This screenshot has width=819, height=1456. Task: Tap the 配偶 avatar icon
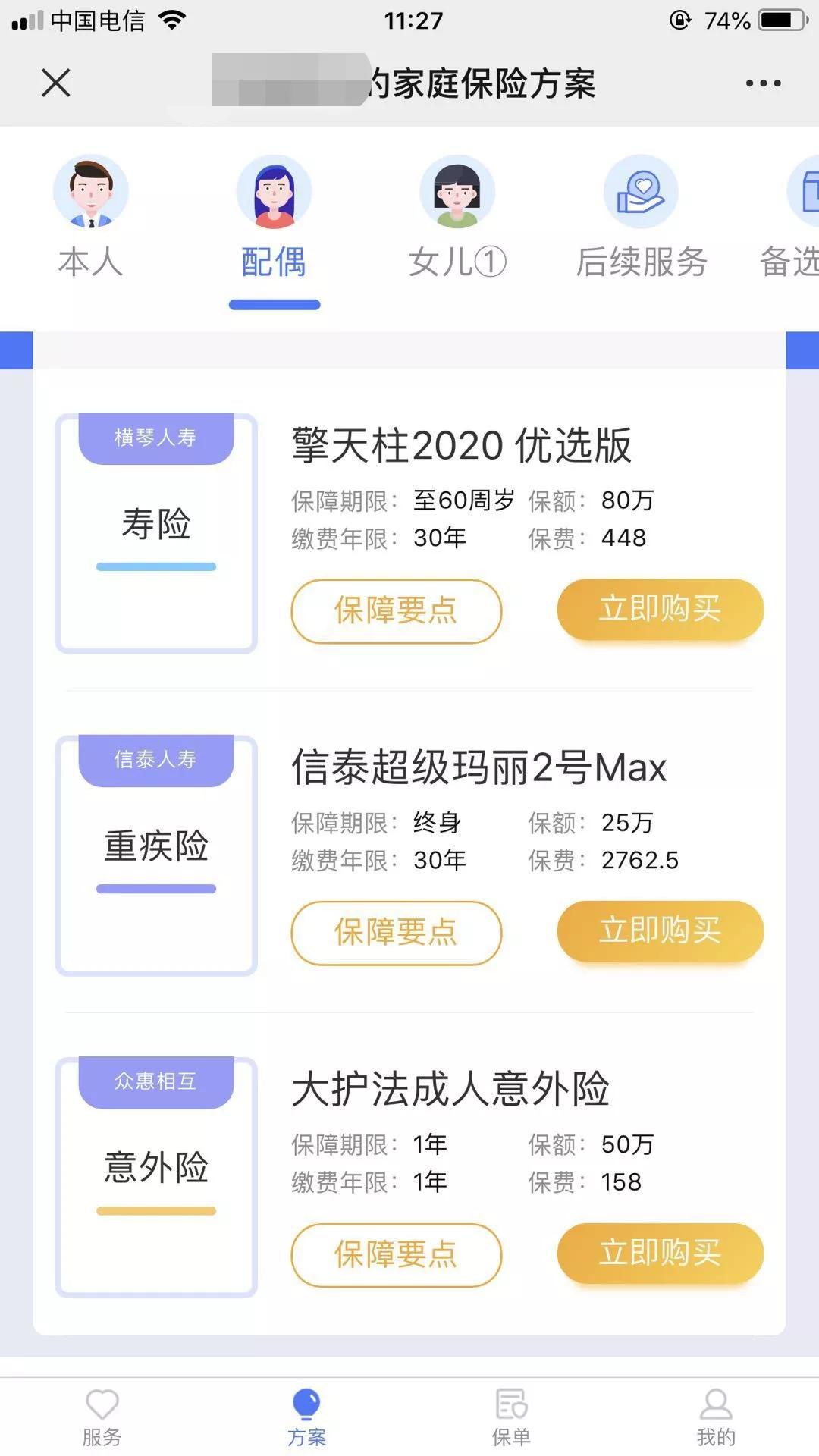275,192
